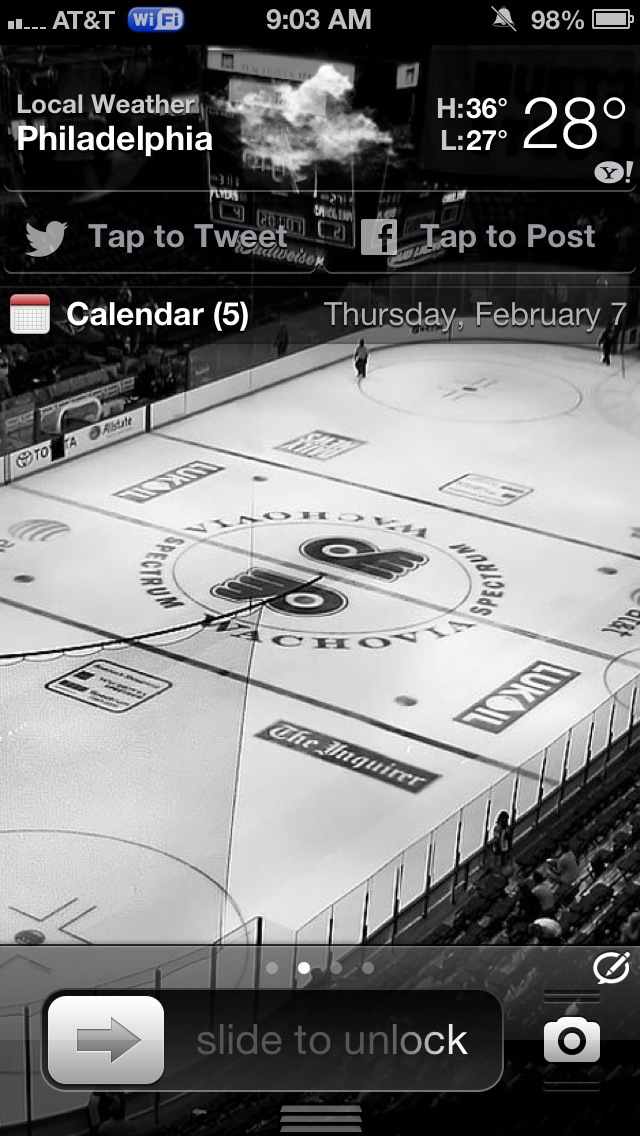The height and width of the screenshot is (1136, 640).
Task: Open the Calendar (5) section
Action: (x=158, y=315)
